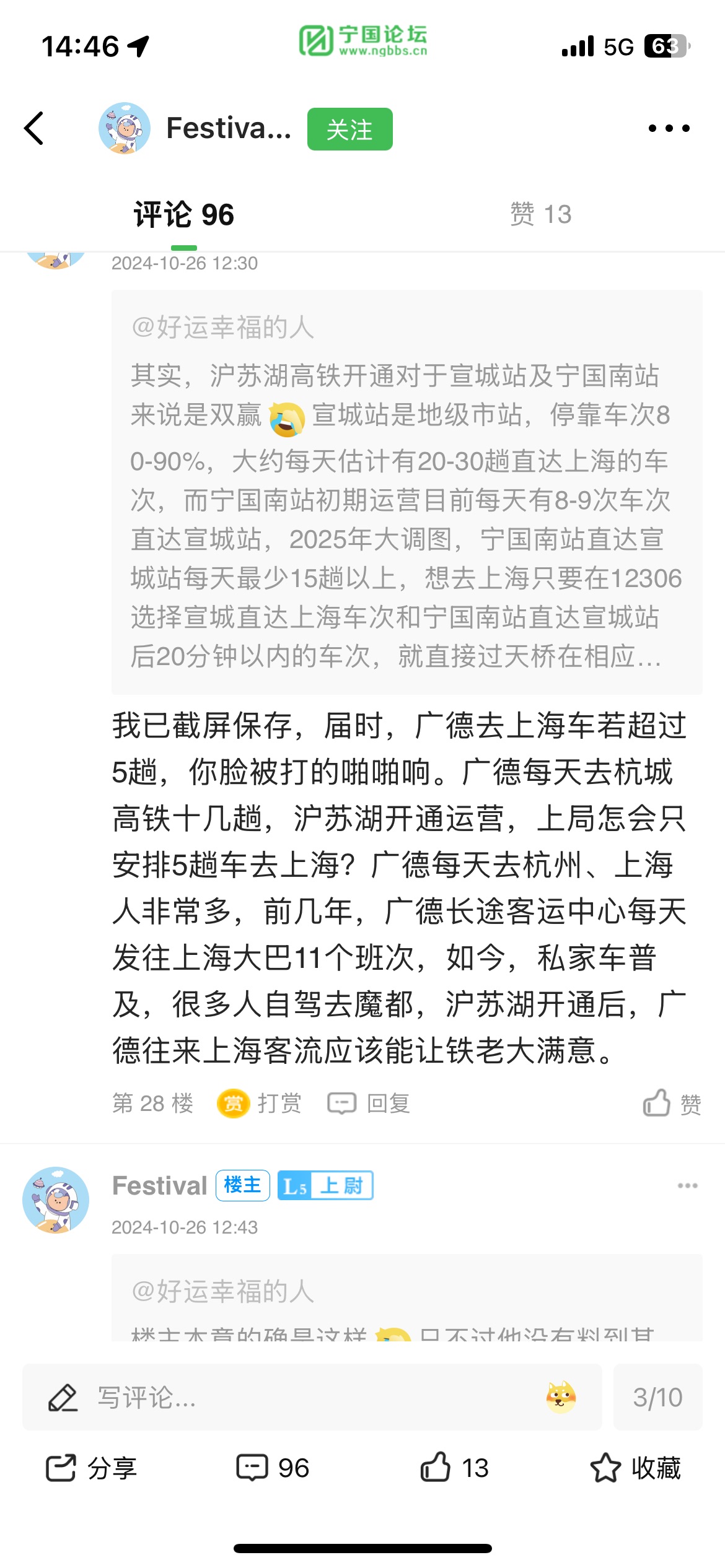The width and height of the screenshot is (725, 1568).
Task: Jump to comments via the 96 icon
Action: click(273, 1468)
